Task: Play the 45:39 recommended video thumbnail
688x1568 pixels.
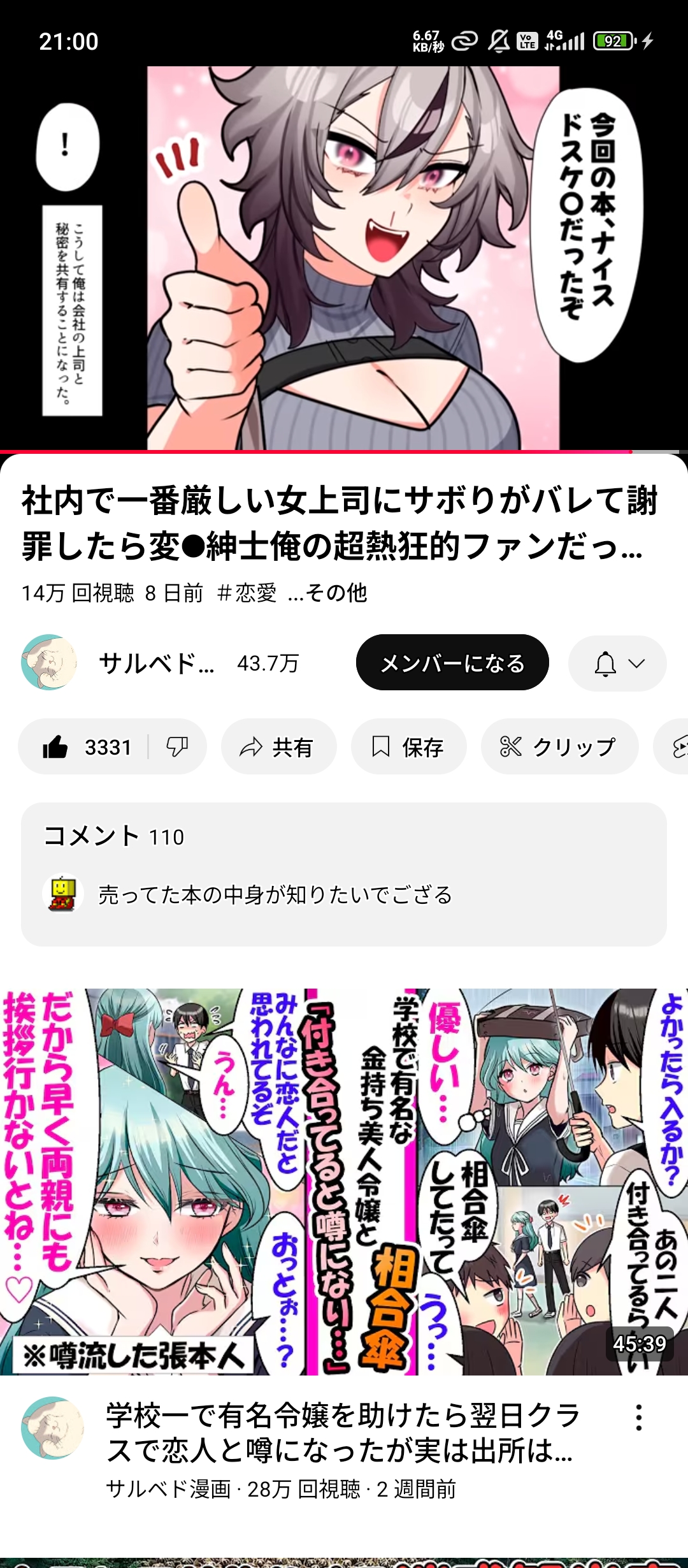Action: (x=344, y=1180)
